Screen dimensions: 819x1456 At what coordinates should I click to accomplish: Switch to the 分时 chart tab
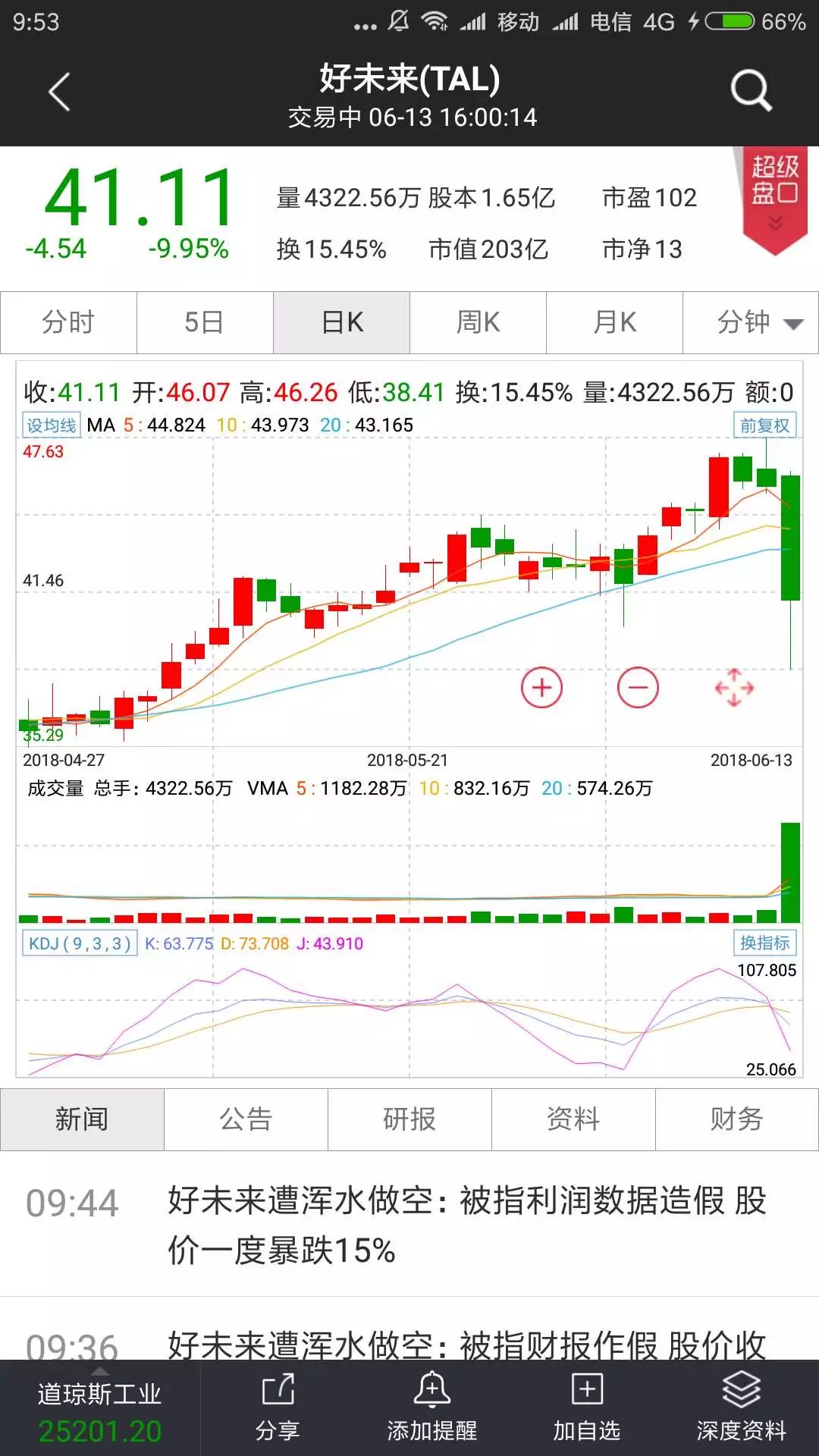(x=68, y=322)
